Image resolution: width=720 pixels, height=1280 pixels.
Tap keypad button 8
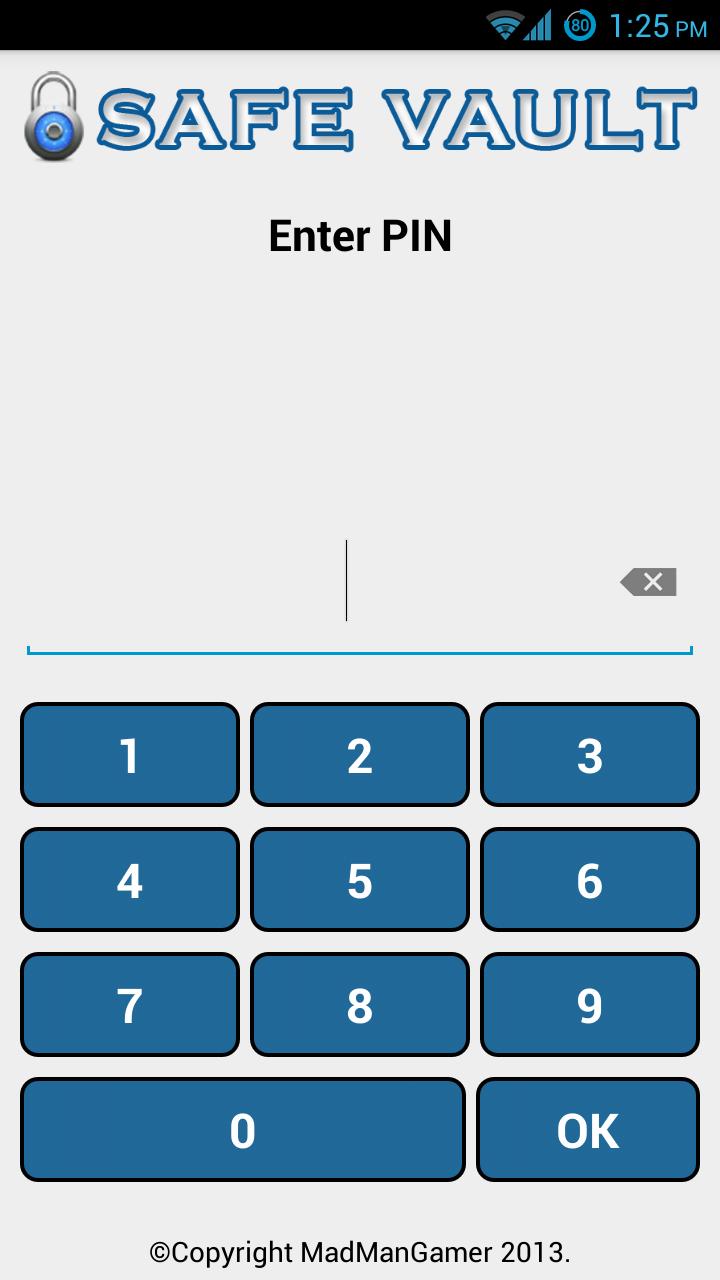360,1005
